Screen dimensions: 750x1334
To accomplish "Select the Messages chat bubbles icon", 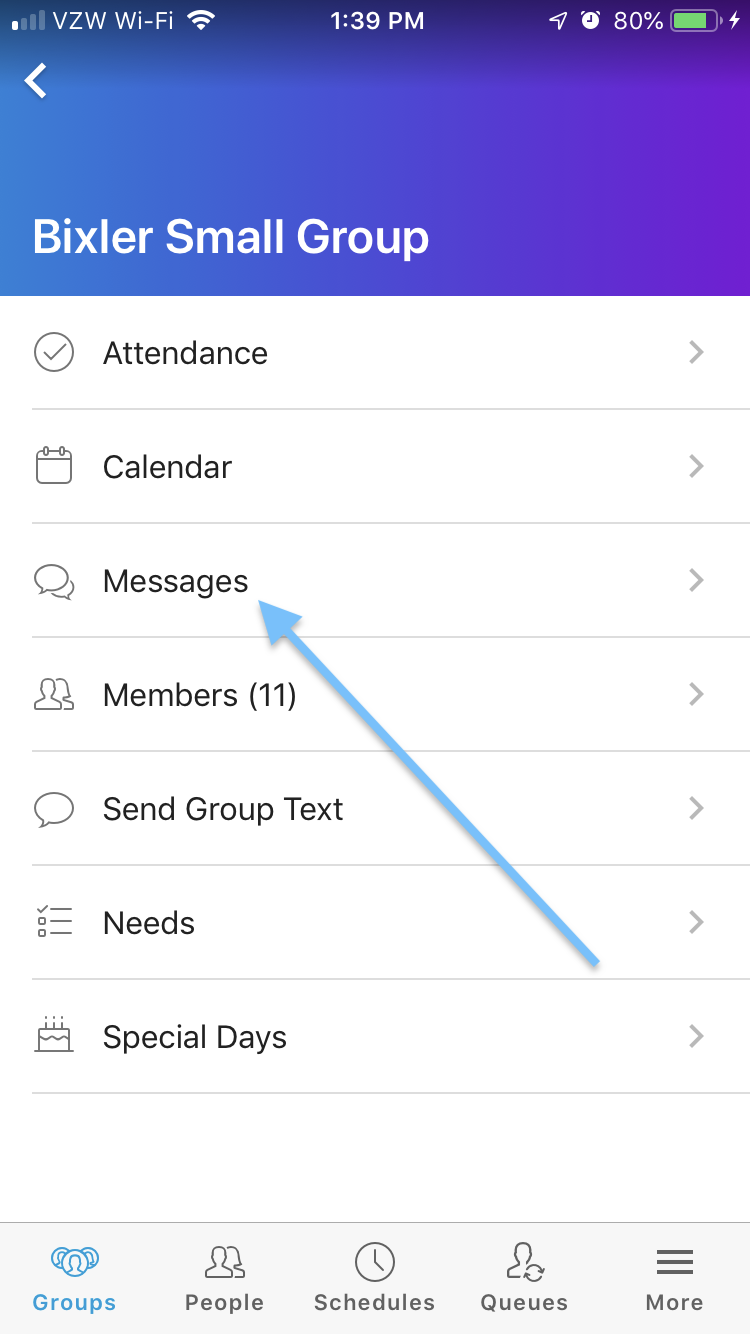I will coord(54,580).
